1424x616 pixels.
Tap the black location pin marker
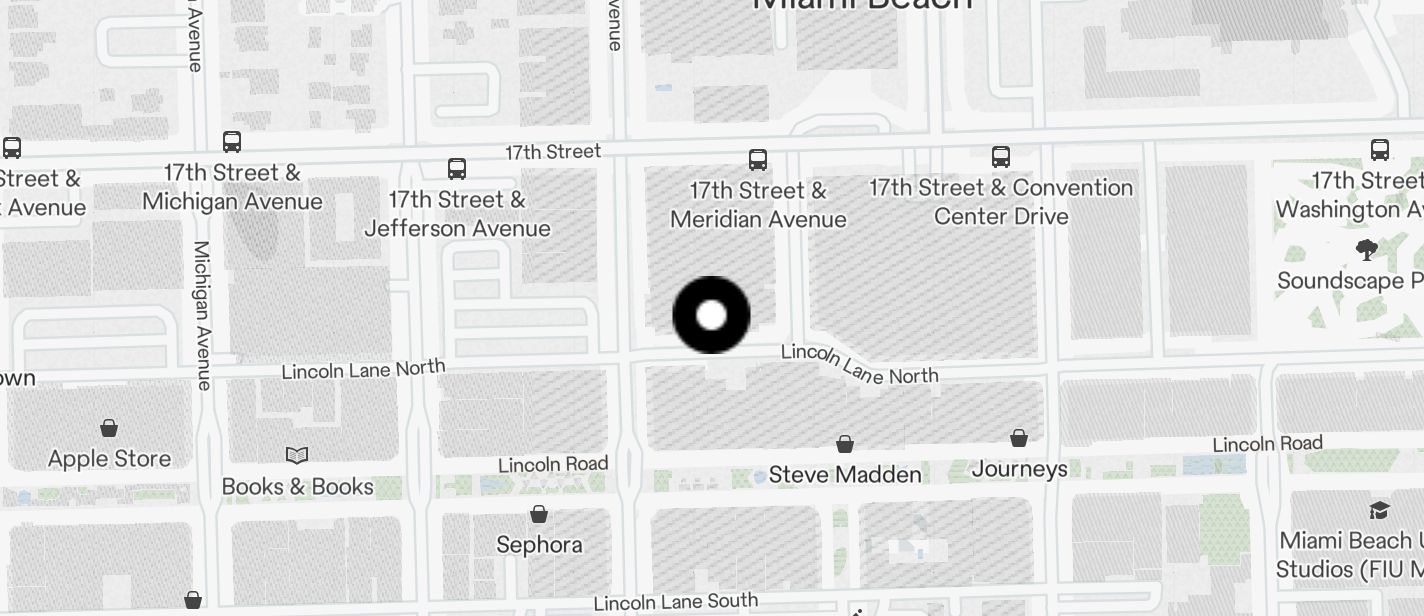click(x=711, y=315)
